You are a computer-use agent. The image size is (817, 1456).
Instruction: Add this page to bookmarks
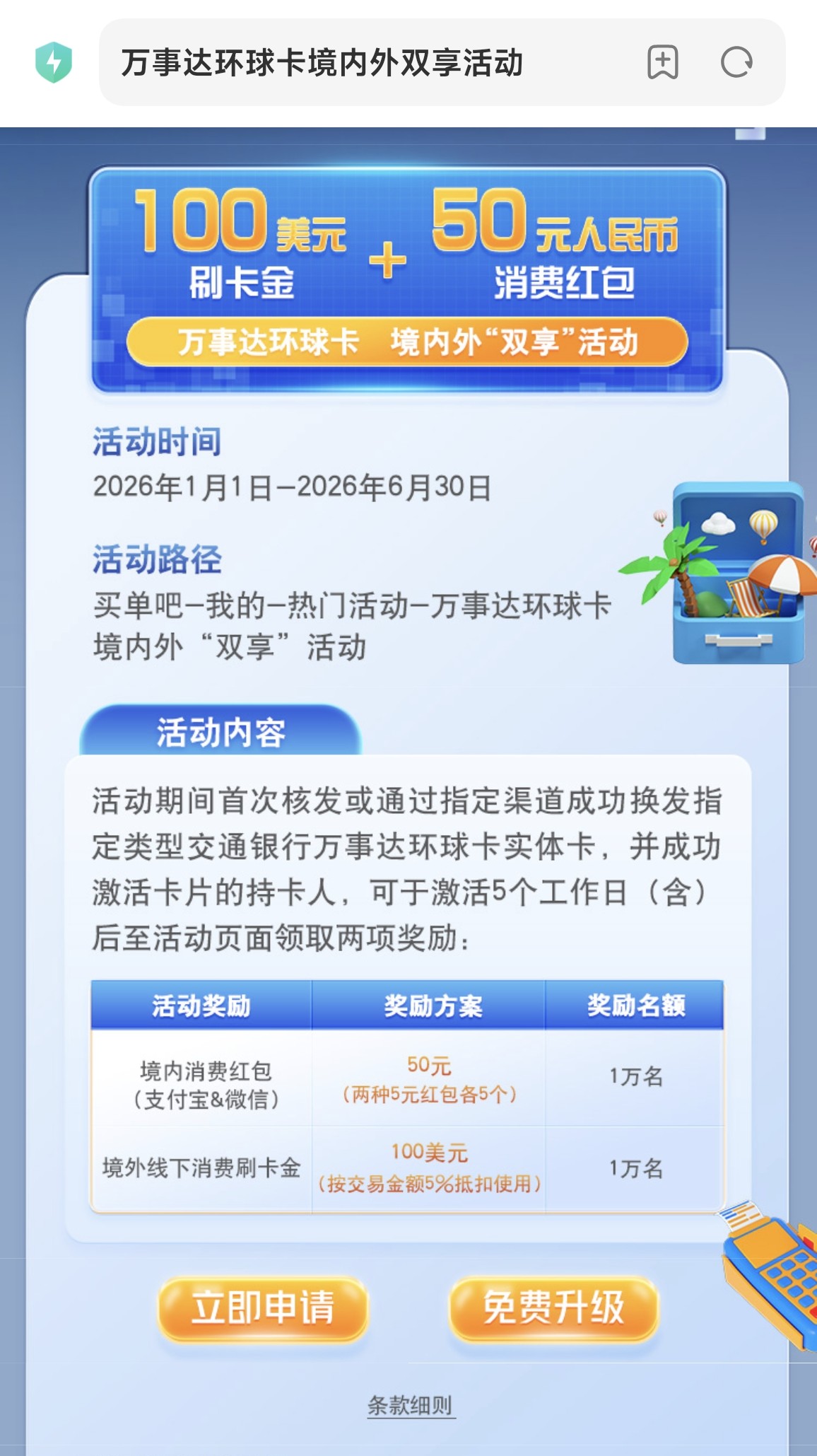click(x=662, y=62)
